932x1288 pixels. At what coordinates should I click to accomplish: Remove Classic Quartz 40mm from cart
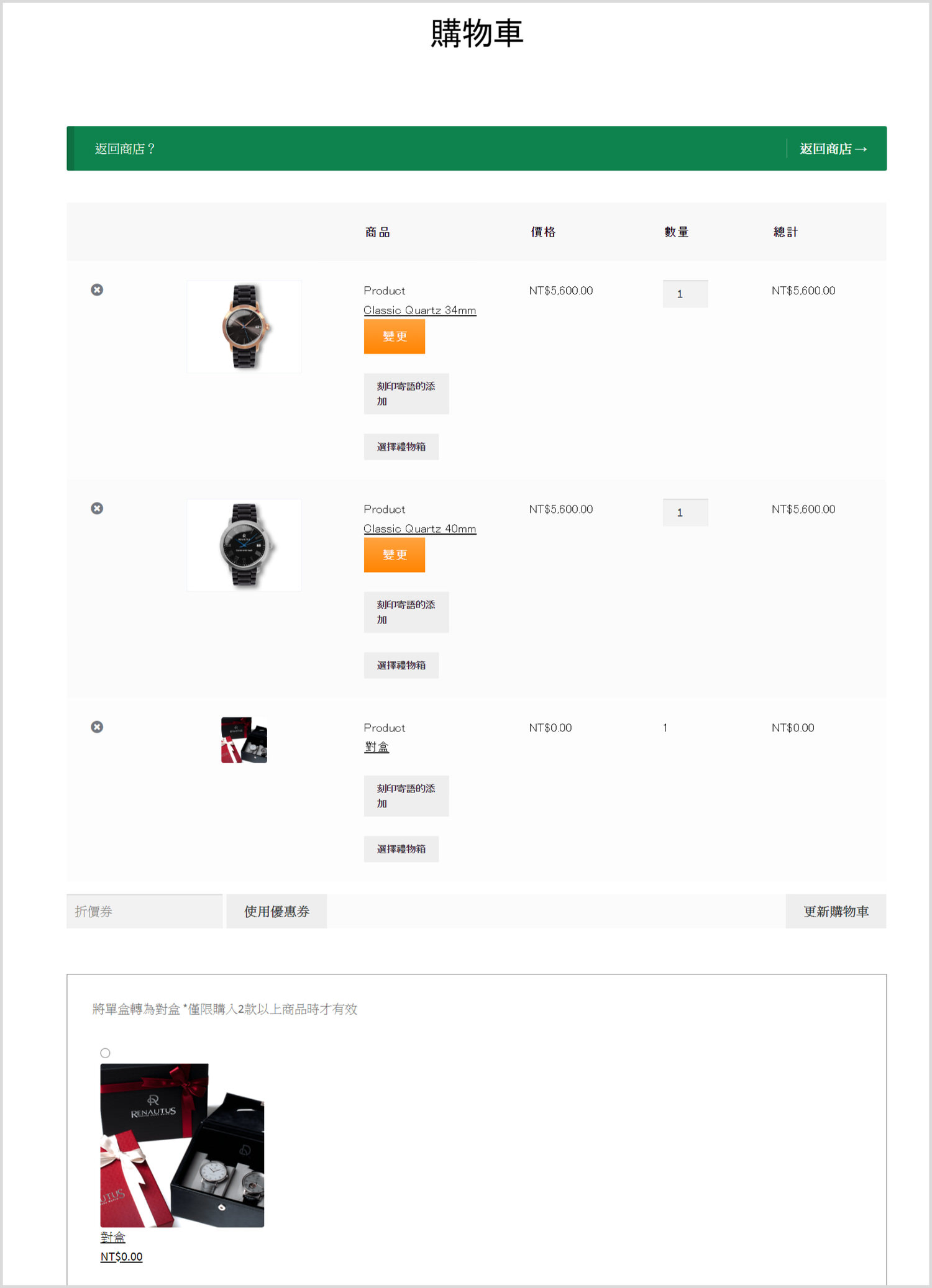coord(97,509)
